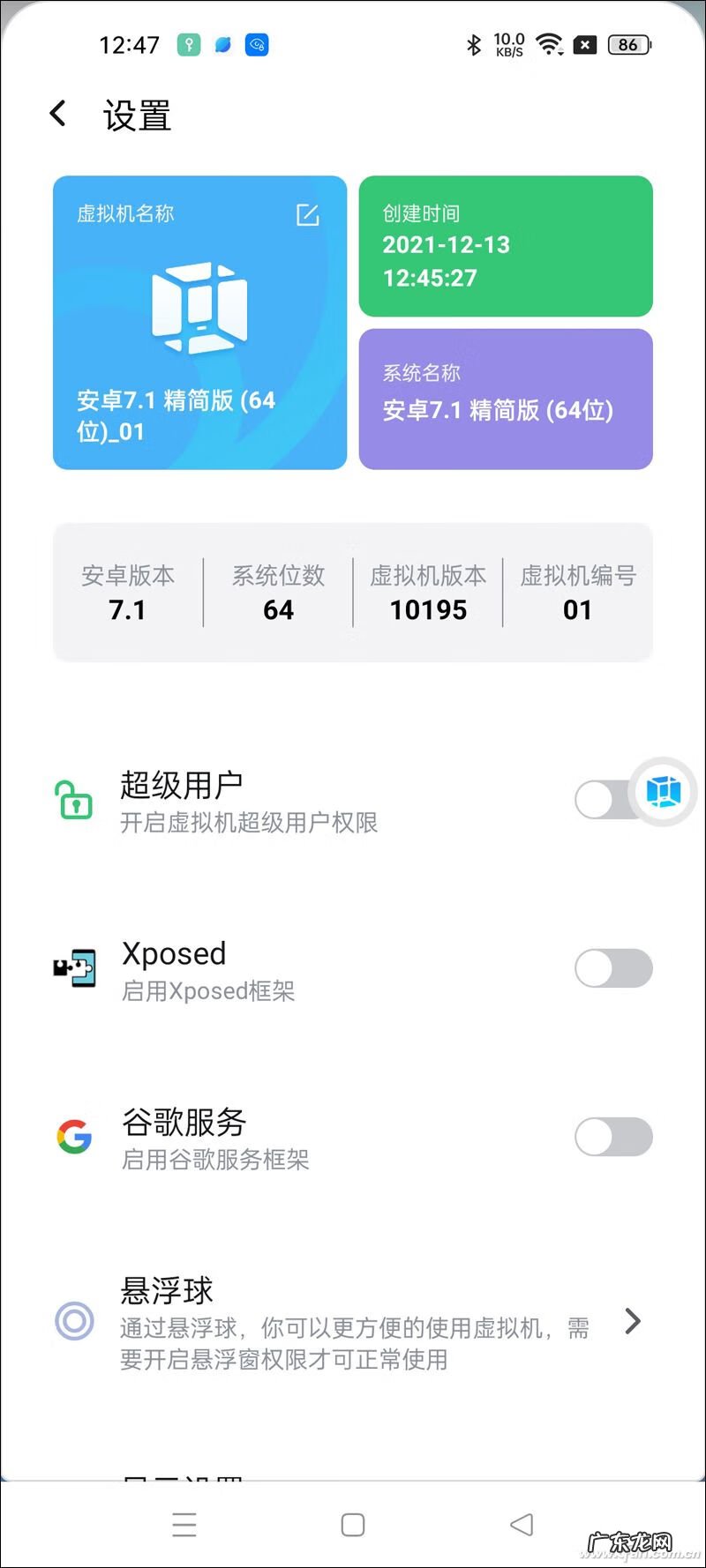Enable the Xposed framework toggle

(612, 967)
